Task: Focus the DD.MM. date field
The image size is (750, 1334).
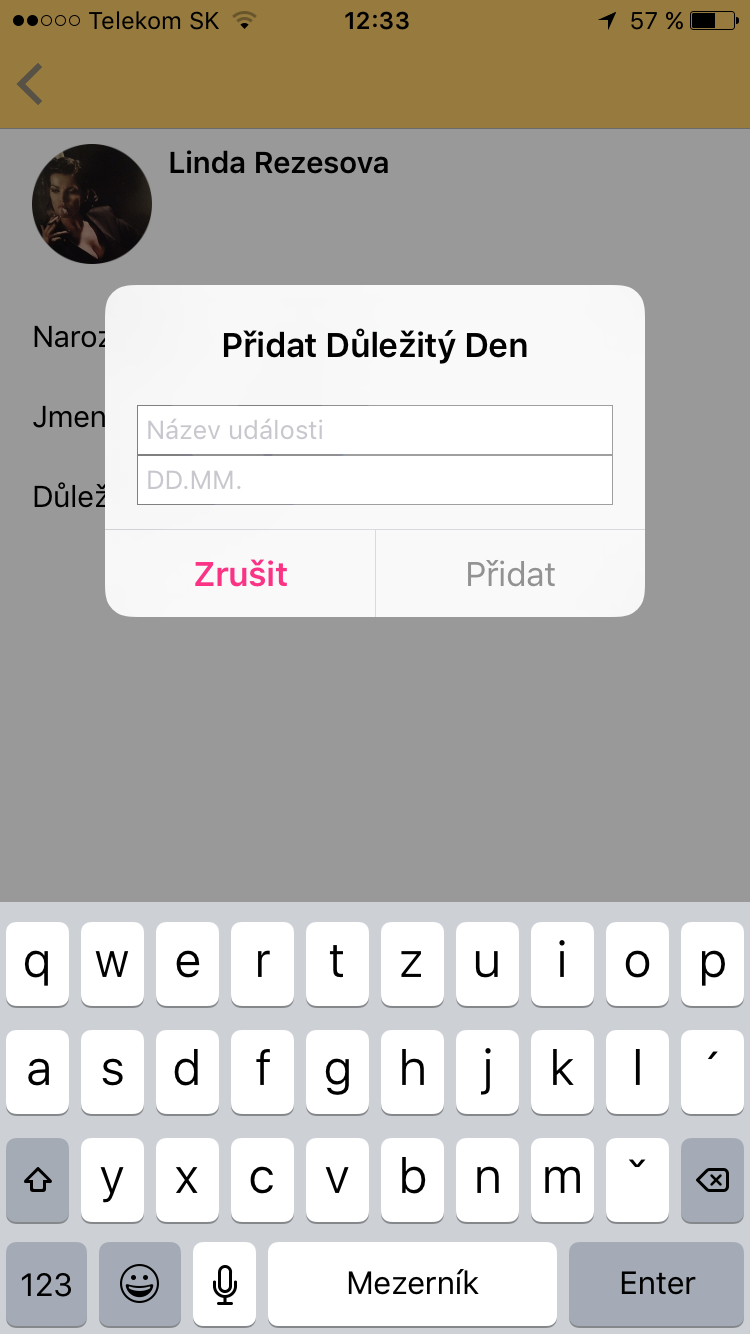Action: [374, 480]
